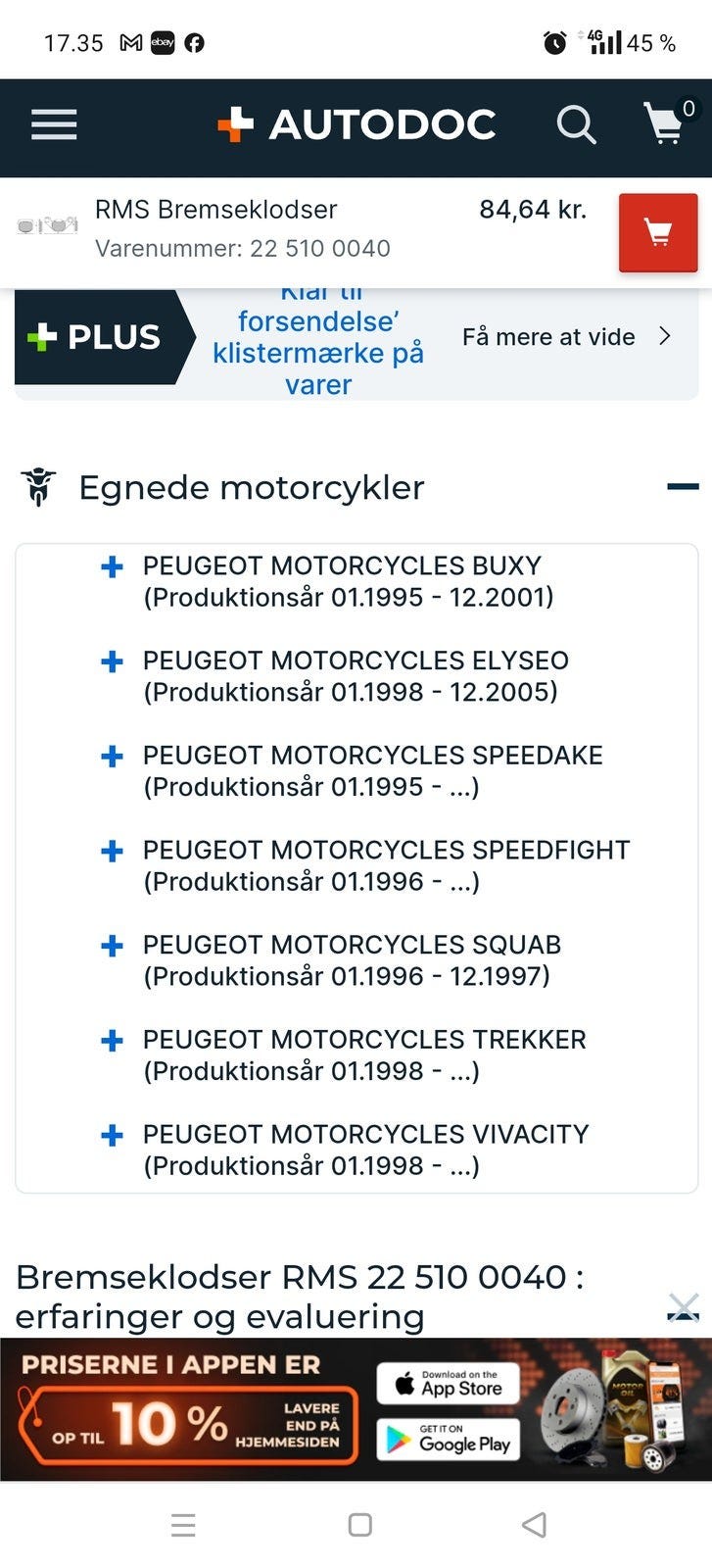The width and height of the screenshot is (712, 1568).
Task: Add RMS Bremseklodser to cart
Action: 657,233
